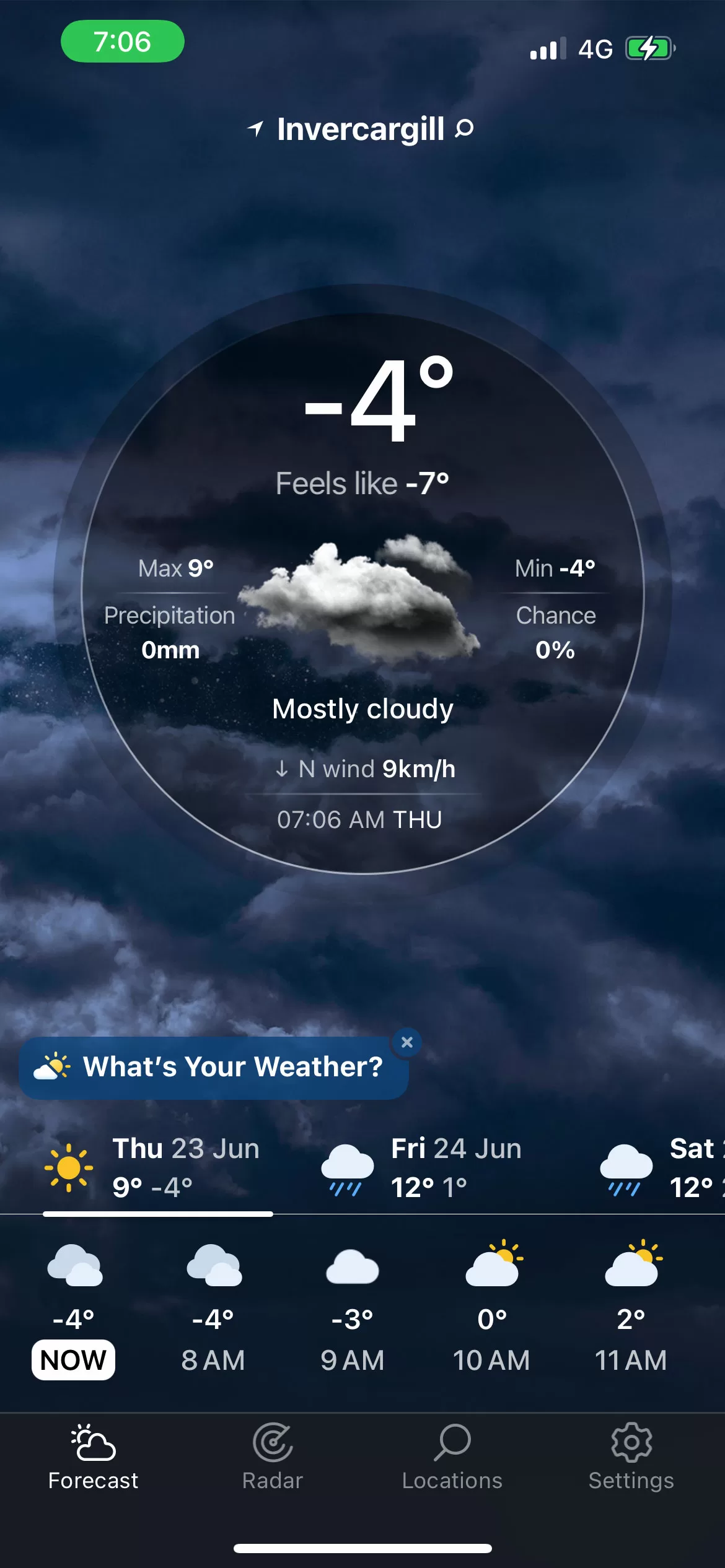Switch to the Radar tab

point(272,1457)
